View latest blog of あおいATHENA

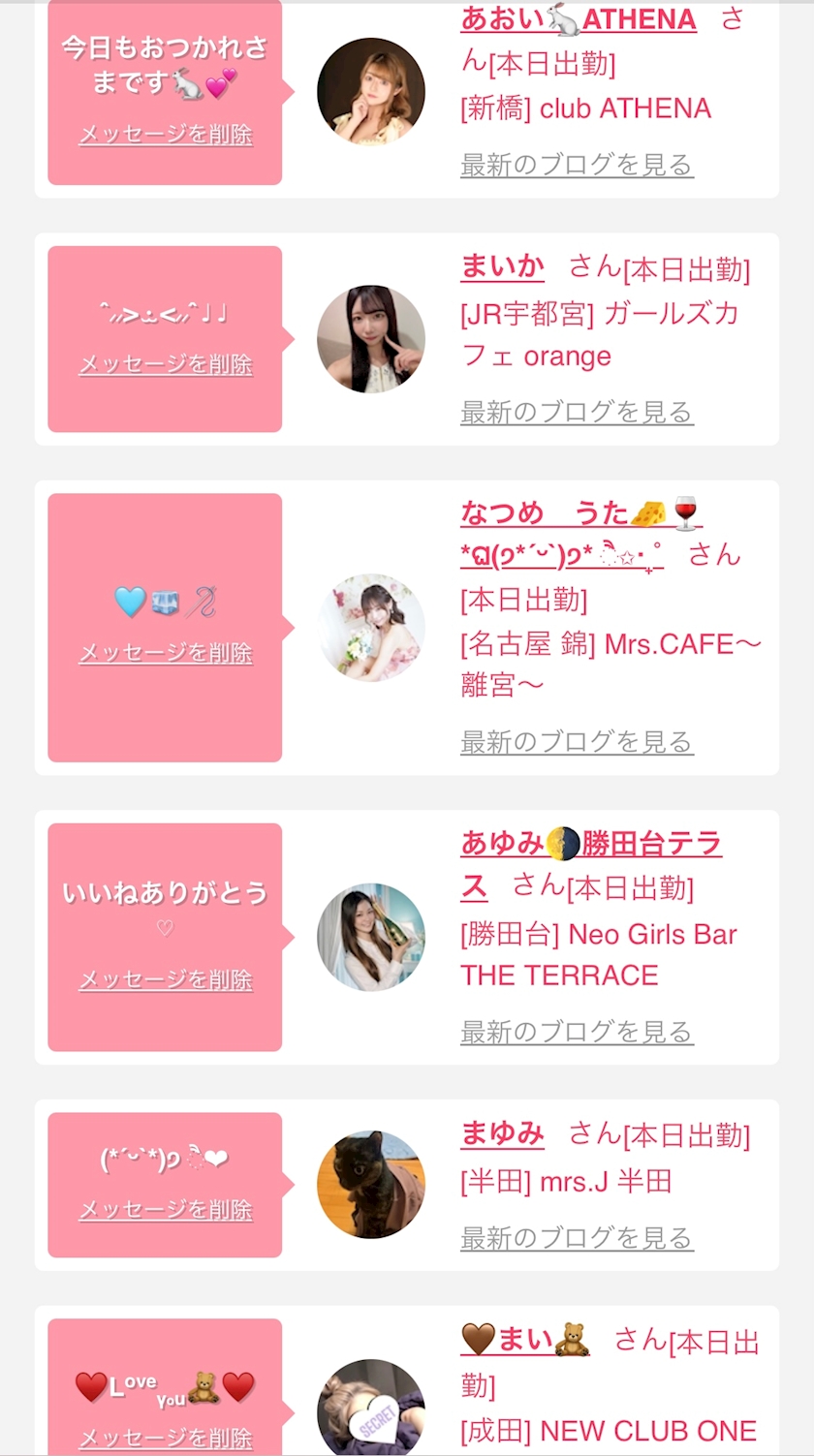[577, 165]
